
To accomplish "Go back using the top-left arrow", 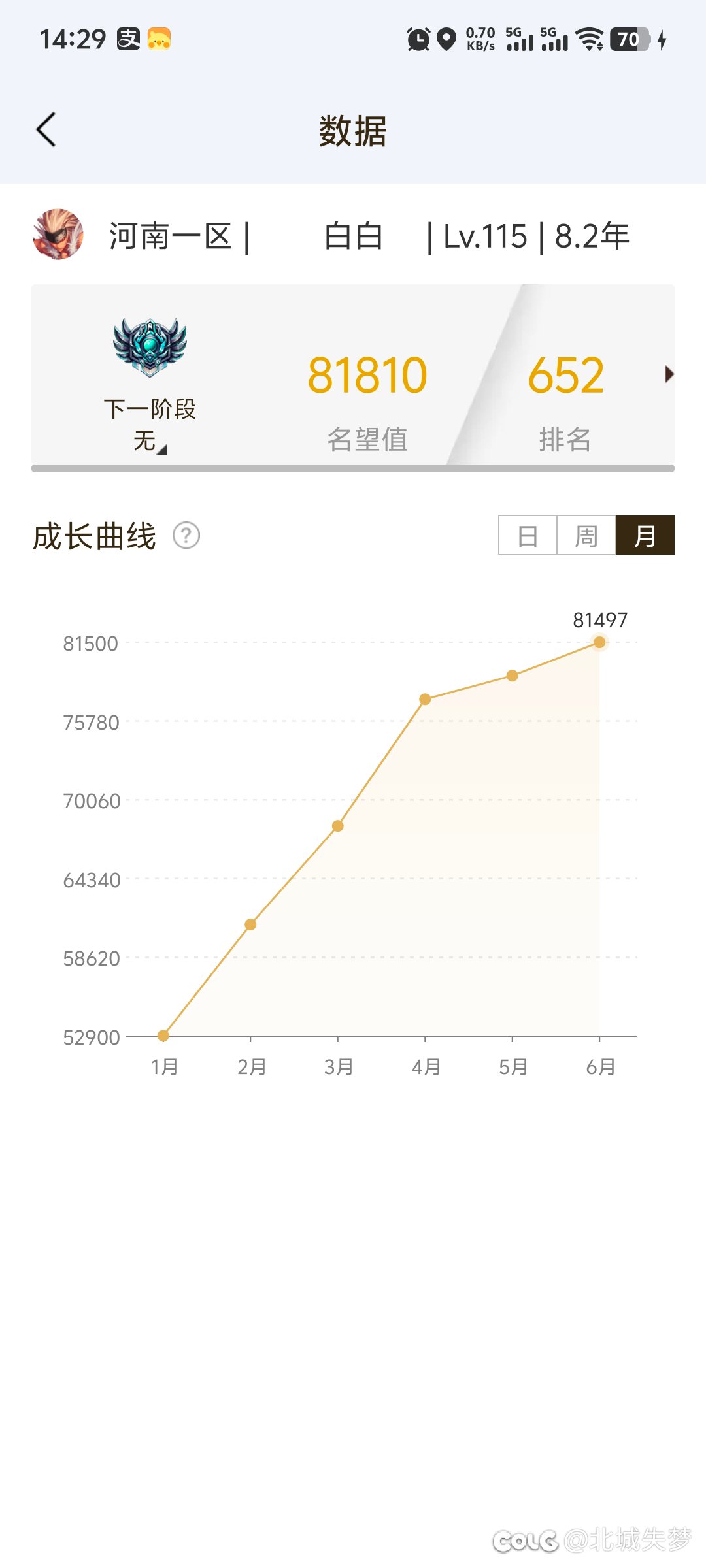I will pos(46,129).
